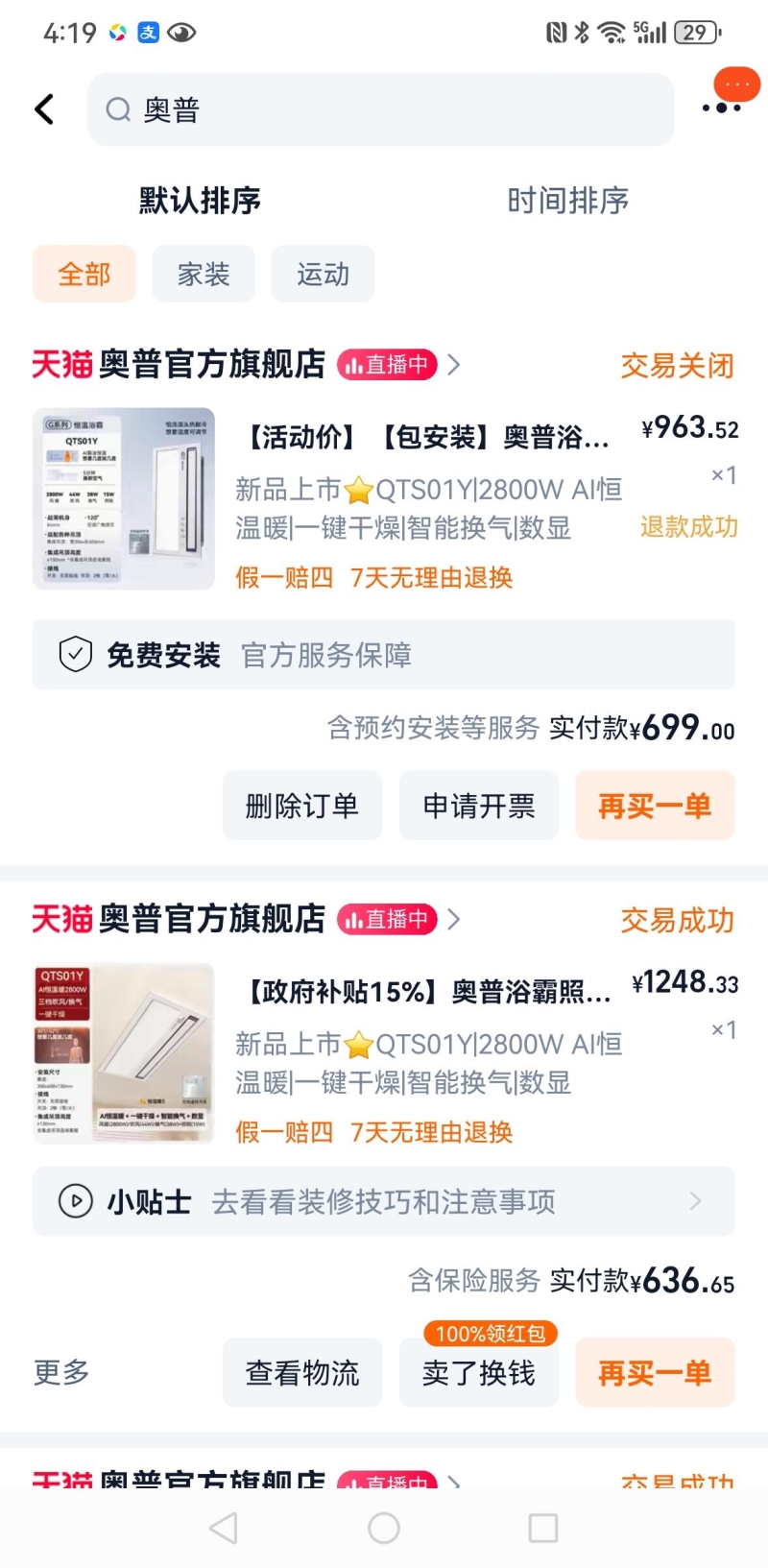This screenshot has width=768, height=1568.
Task: Switch to 默认排序 tab
Action: pyautogui.click(x=200, y=201)
